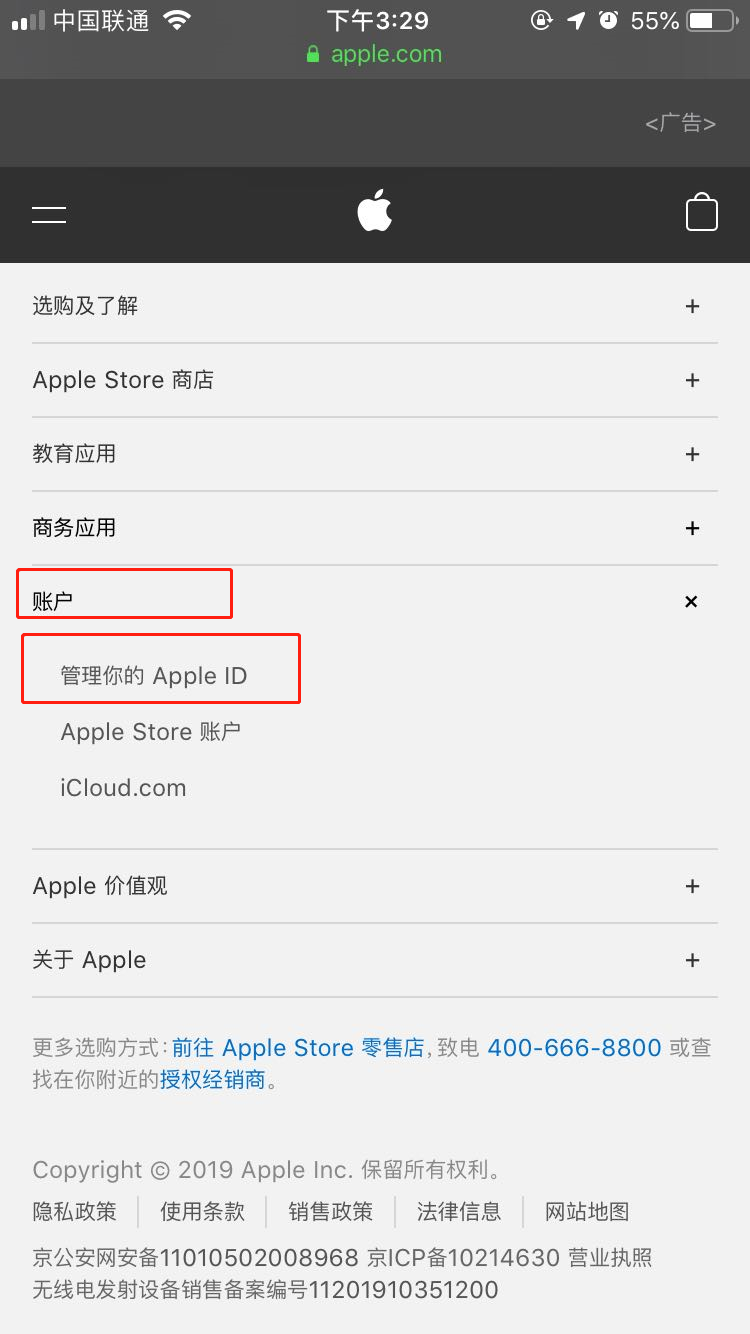The width and height of the screenshot is (750, 1334).
Task: Call 400-666-8800 phone link
Action: [x=574, y=1048]
